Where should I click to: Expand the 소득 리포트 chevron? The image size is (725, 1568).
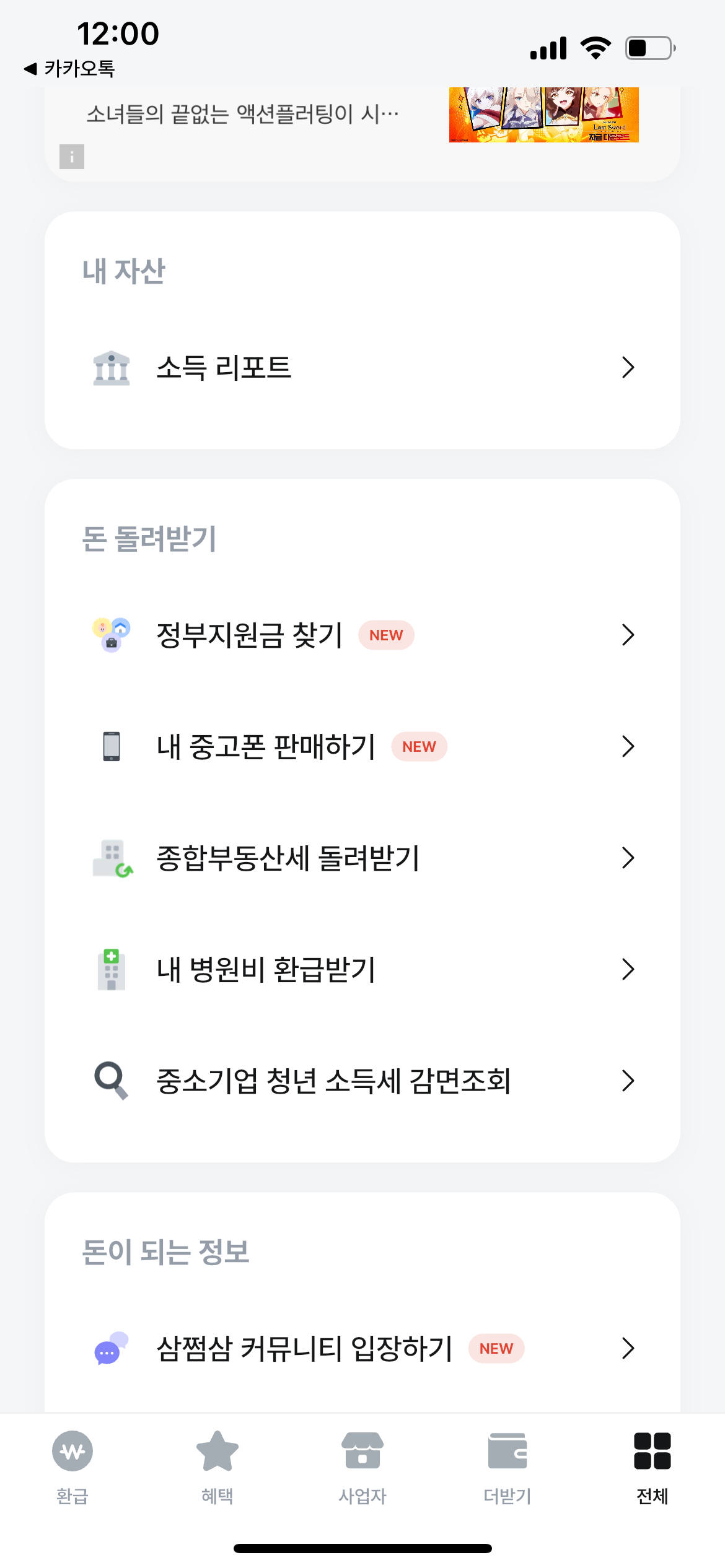(x=630, y=368)
